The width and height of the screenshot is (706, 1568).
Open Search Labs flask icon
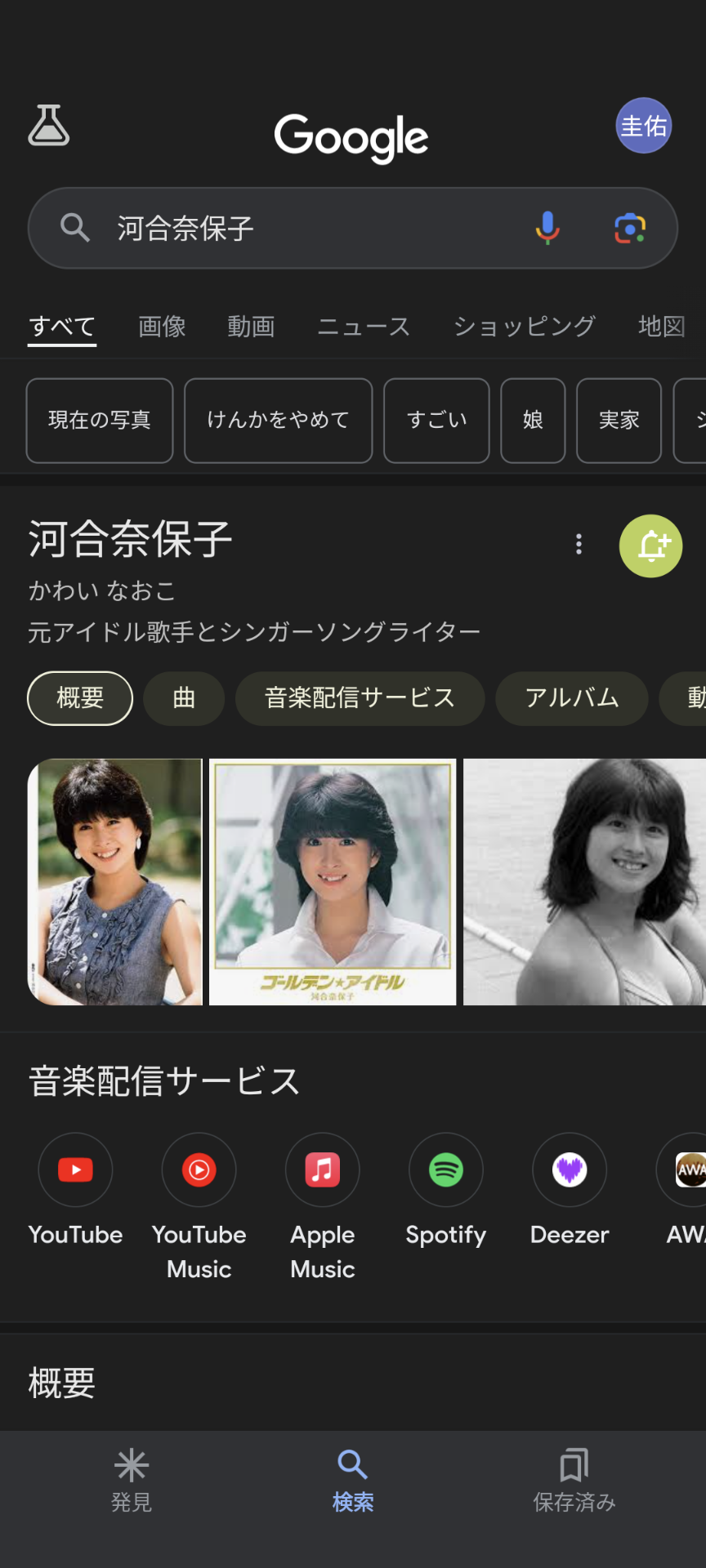[x=49, y=126]
